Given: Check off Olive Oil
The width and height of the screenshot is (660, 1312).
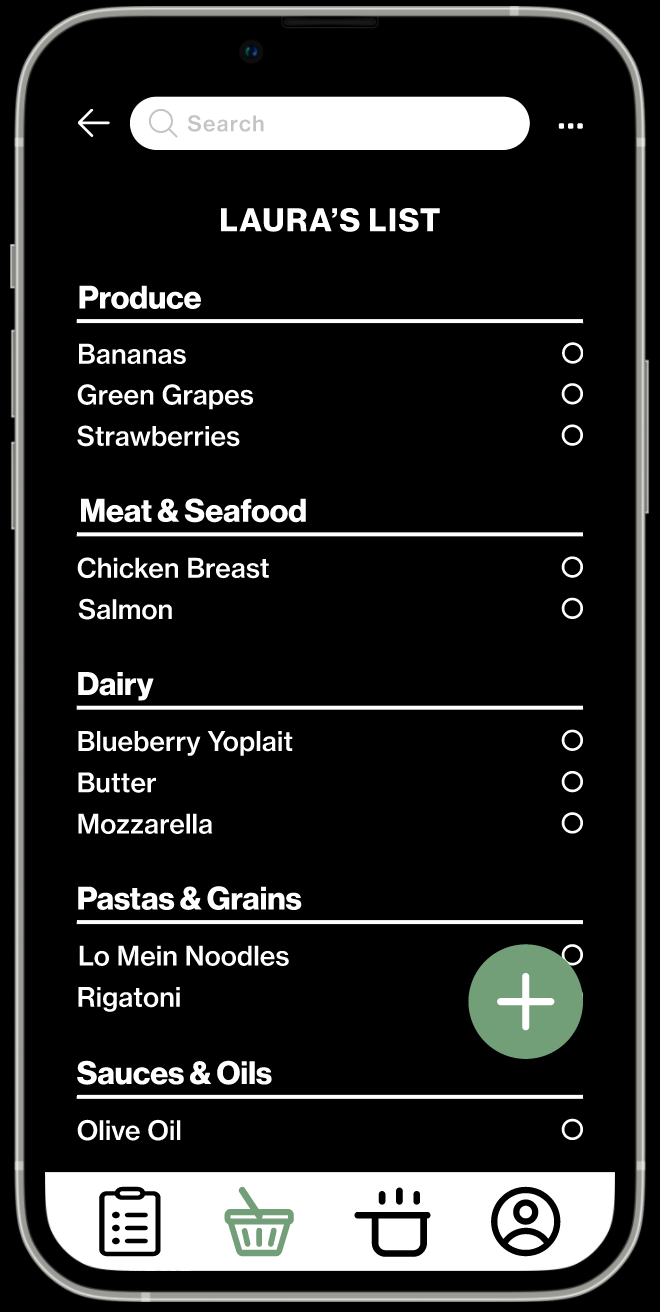Looking at the screenshot, I should (x=572, y=1129).
